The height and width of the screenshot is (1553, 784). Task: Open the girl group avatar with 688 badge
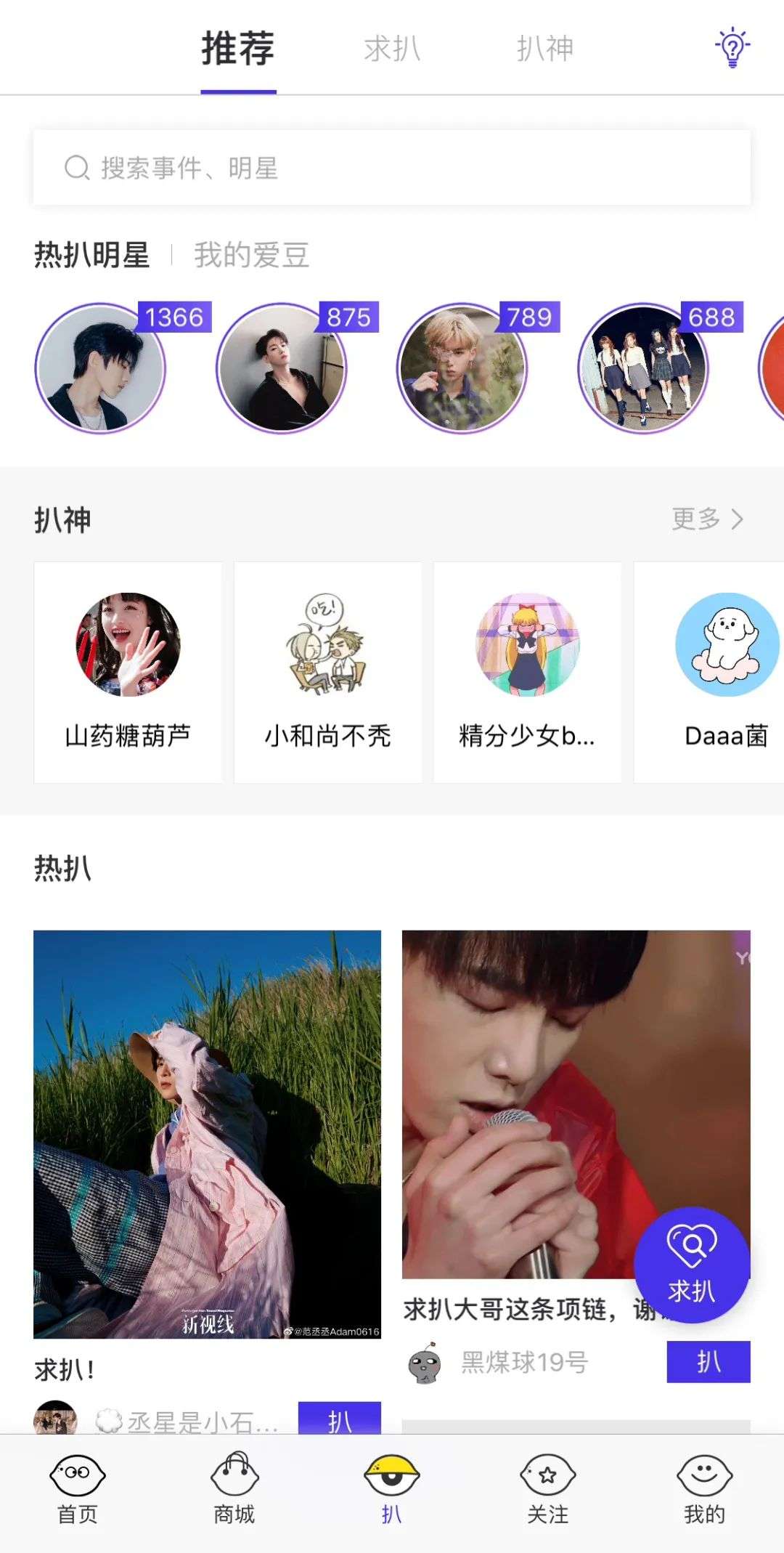tap(643, 368)
